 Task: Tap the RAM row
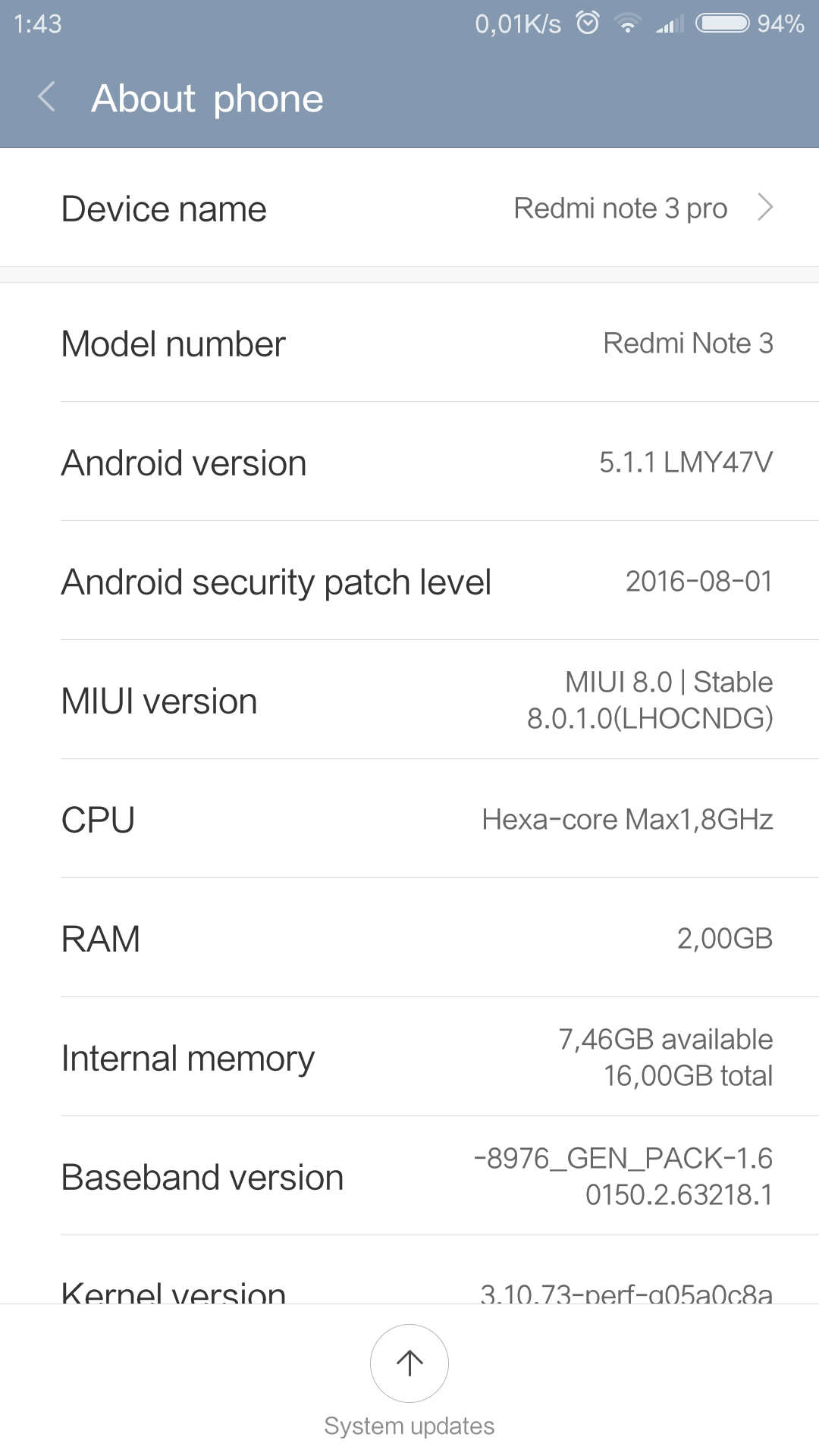[x=409, y=938]
